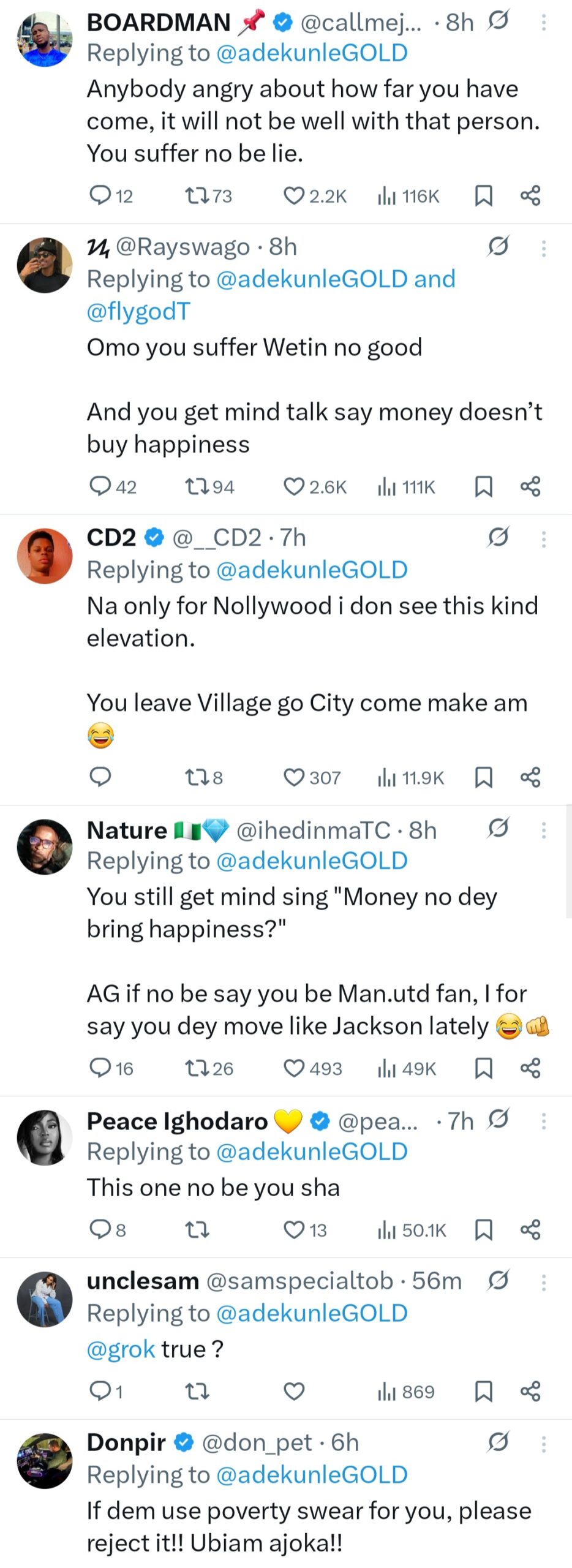The image size is (572, 1568).
Task: Bookmark CD2's Nollywood reply
Action: point(484,778)
